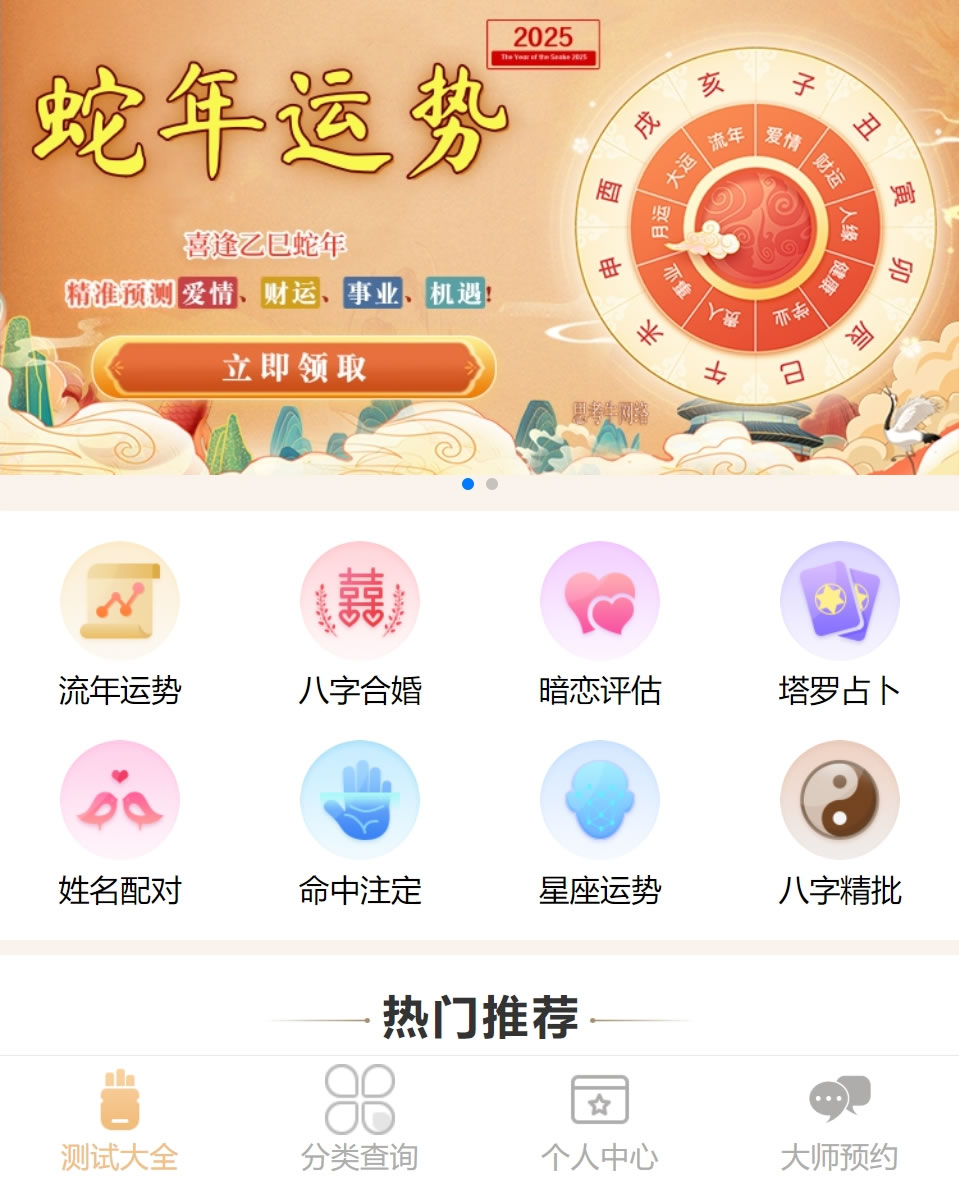This screenshot has height=1184, width=959.
Task: Go to 个人中心 tab
Action: pyautogui.click(x=600, y=1120)
